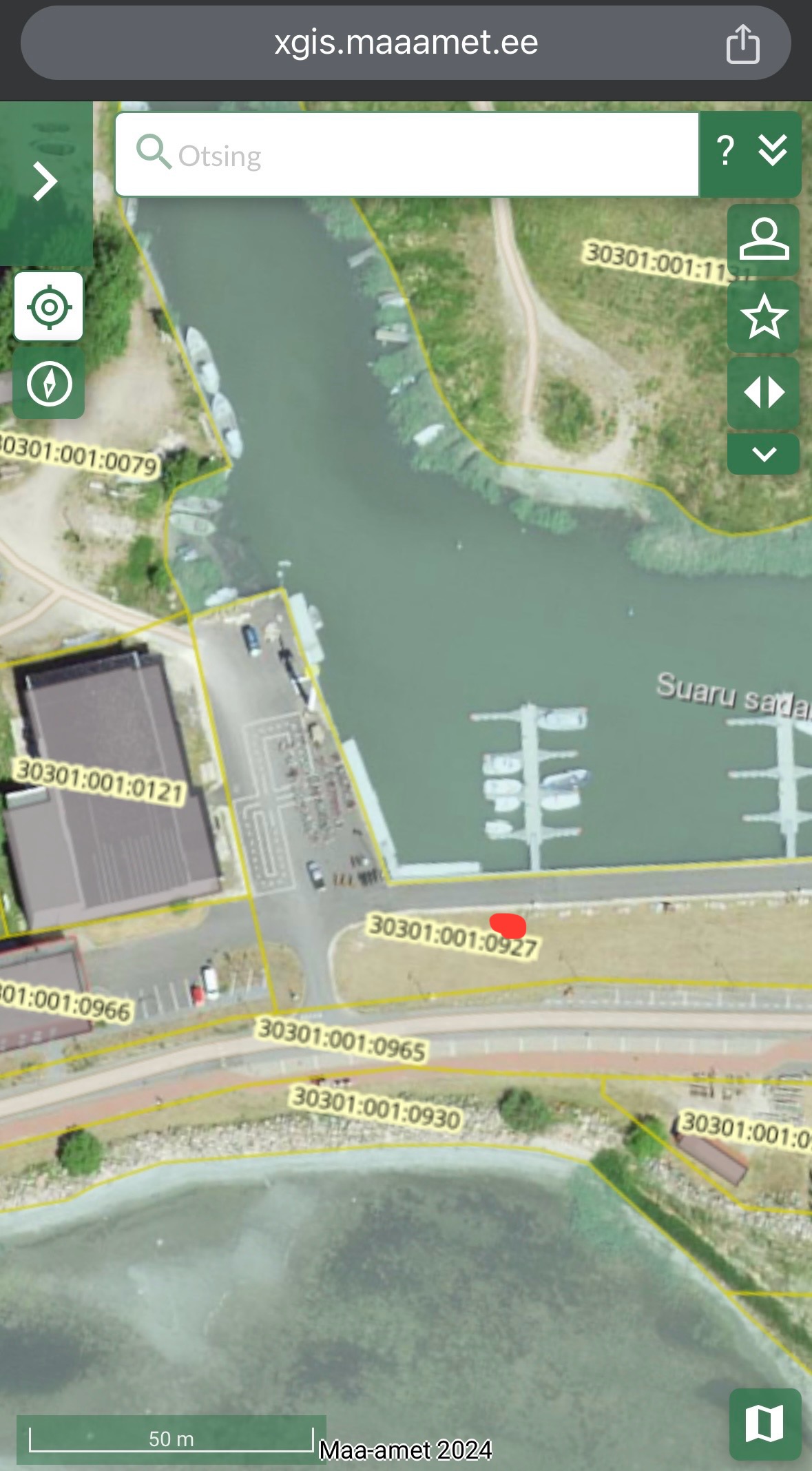Open the favorites star
The width and height of the screenshot is (812, 1471).
(763, 316)
